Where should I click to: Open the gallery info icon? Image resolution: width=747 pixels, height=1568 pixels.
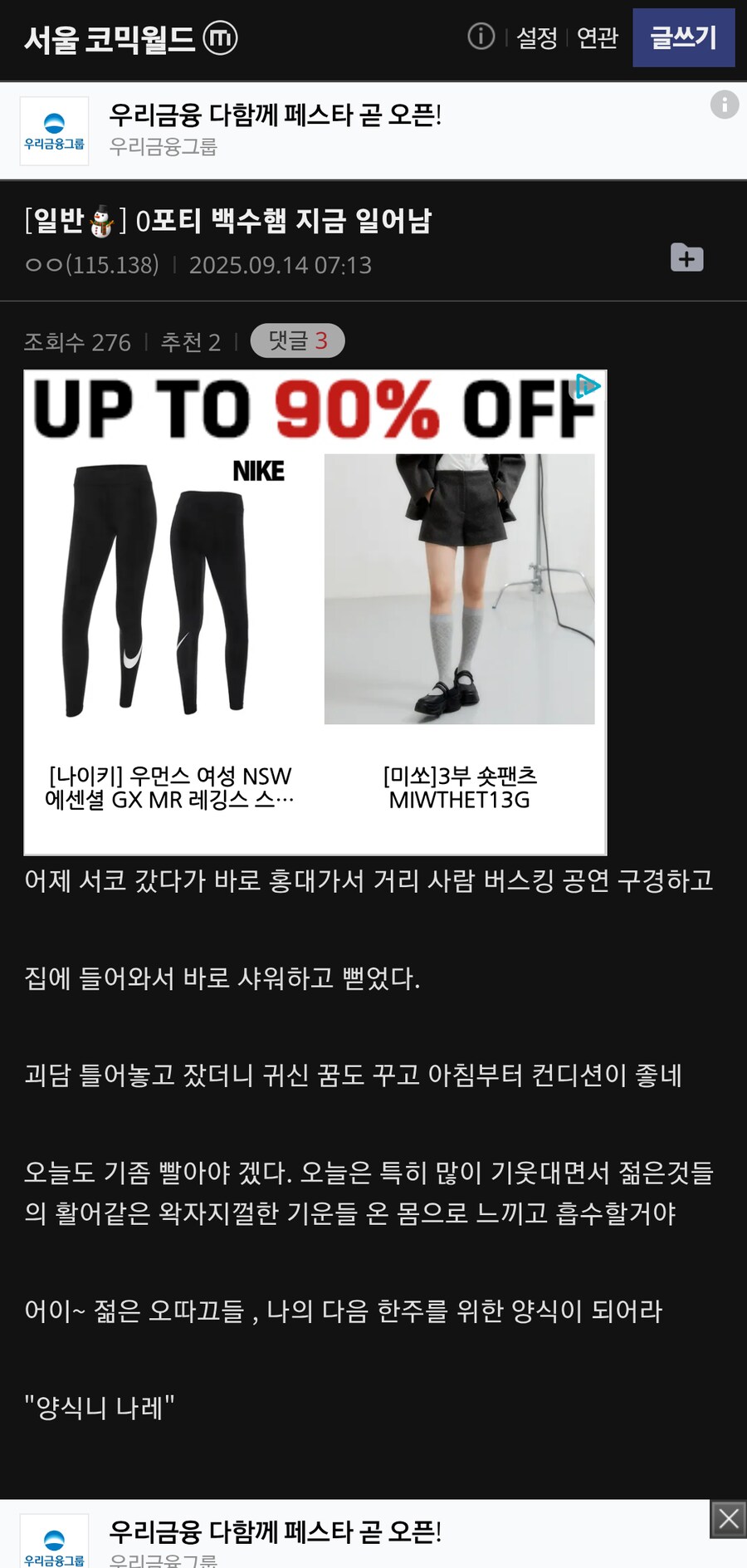point(481,37)
